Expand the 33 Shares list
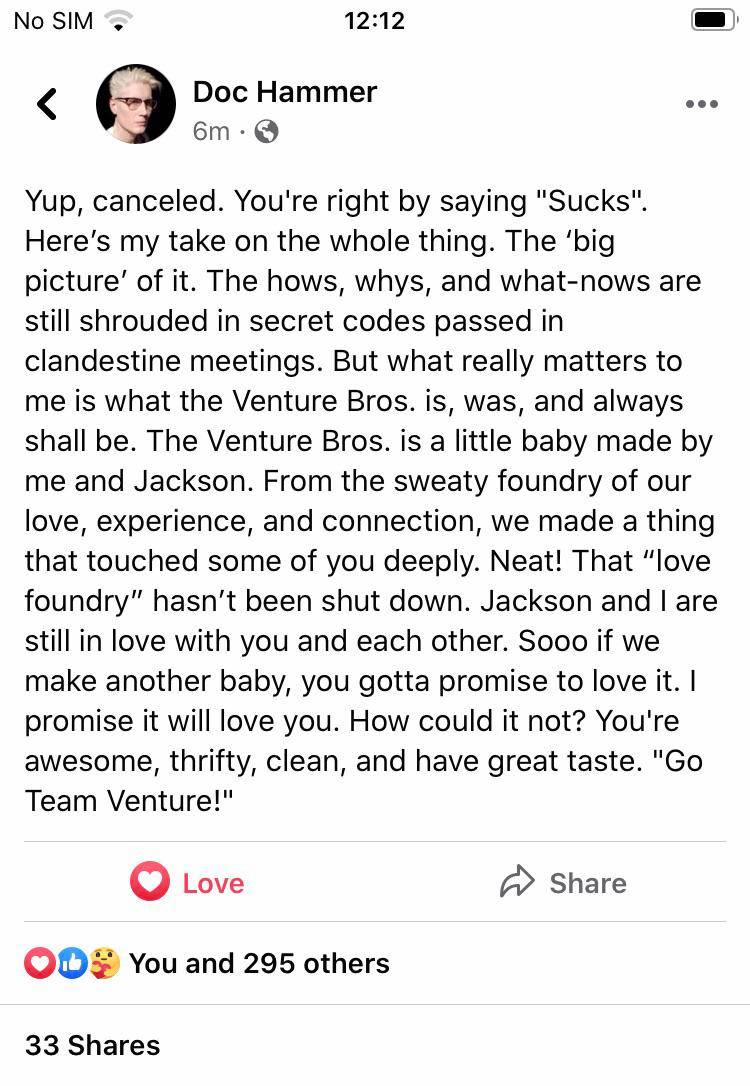Screen dimensions: 750x1086 click(x=91, y=1045)
